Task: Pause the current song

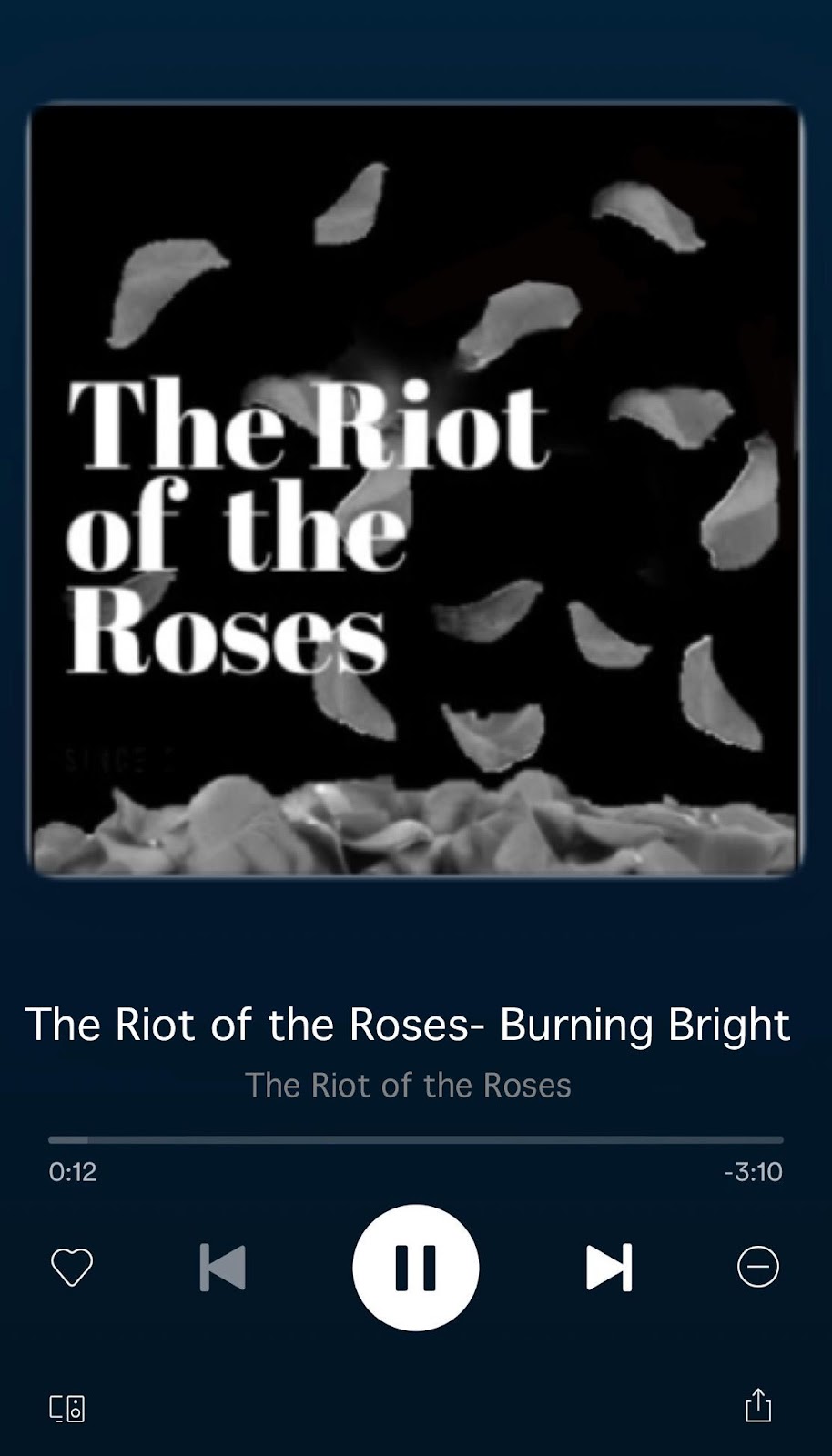Action: pyautogui.click(x=415, y=1267)
